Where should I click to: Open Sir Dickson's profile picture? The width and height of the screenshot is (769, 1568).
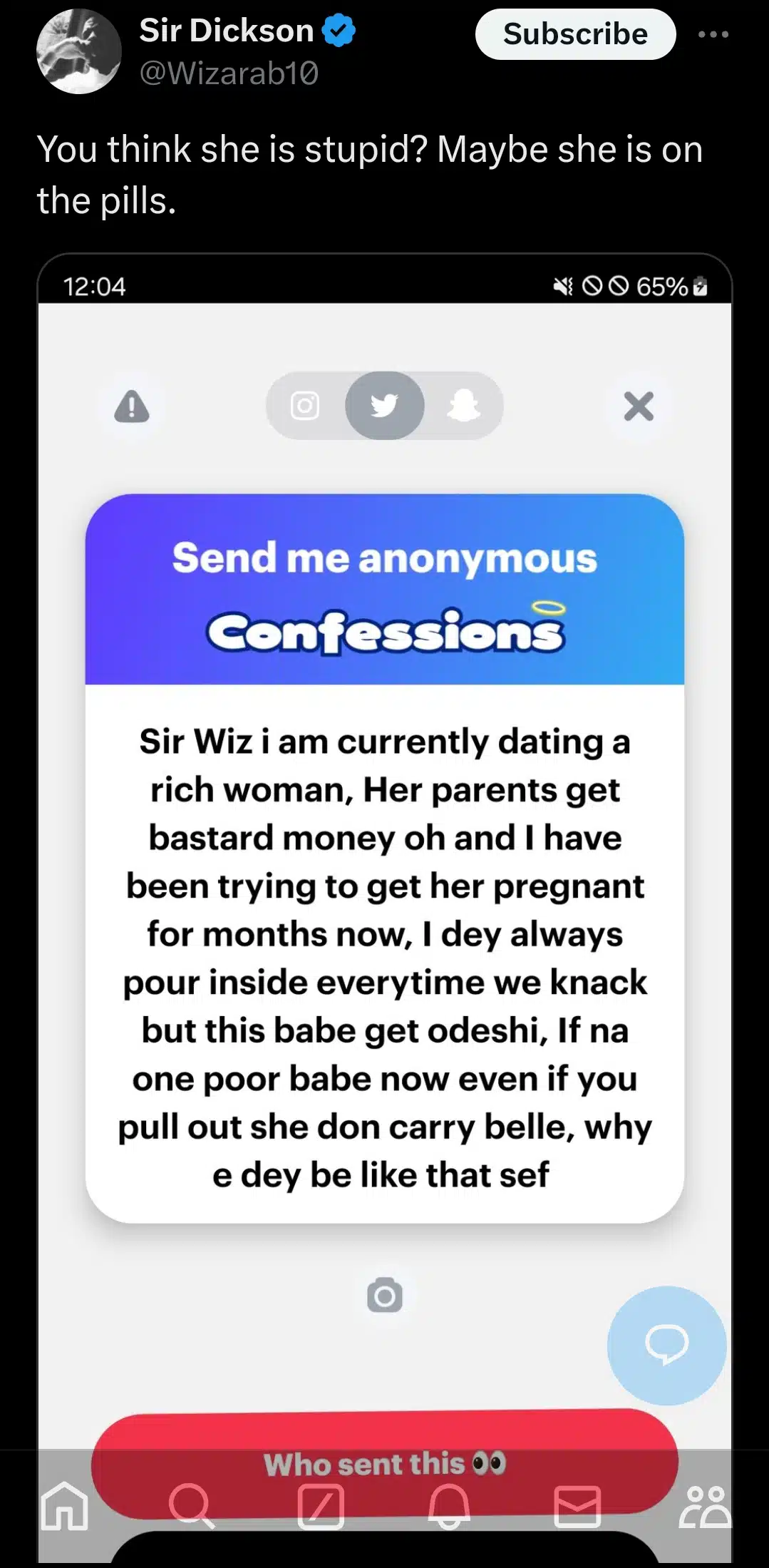pos(78,51)
